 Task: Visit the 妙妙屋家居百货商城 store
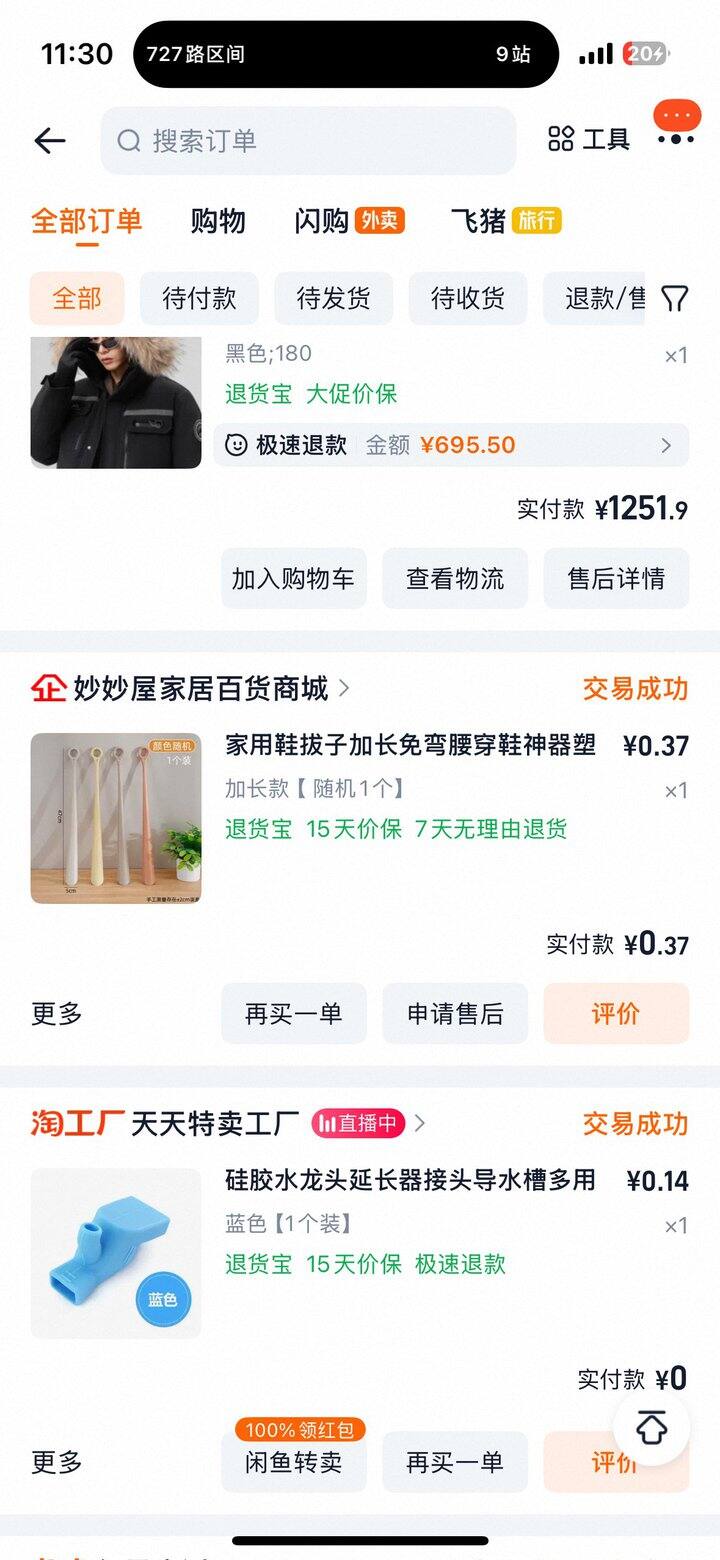pos(200,688)
